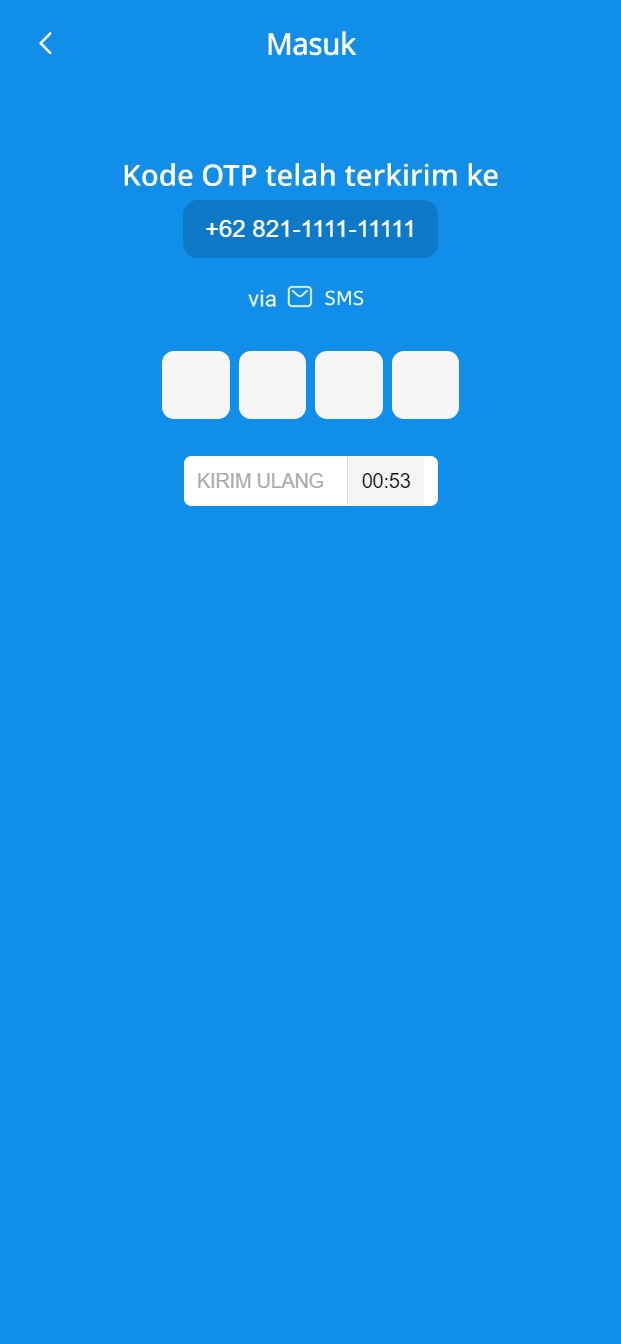Image resolution: width=621 pixels, height=1344 pixels.
Task: Tap KIRIM ULANG to resend the code
Action: click(262, 481)
